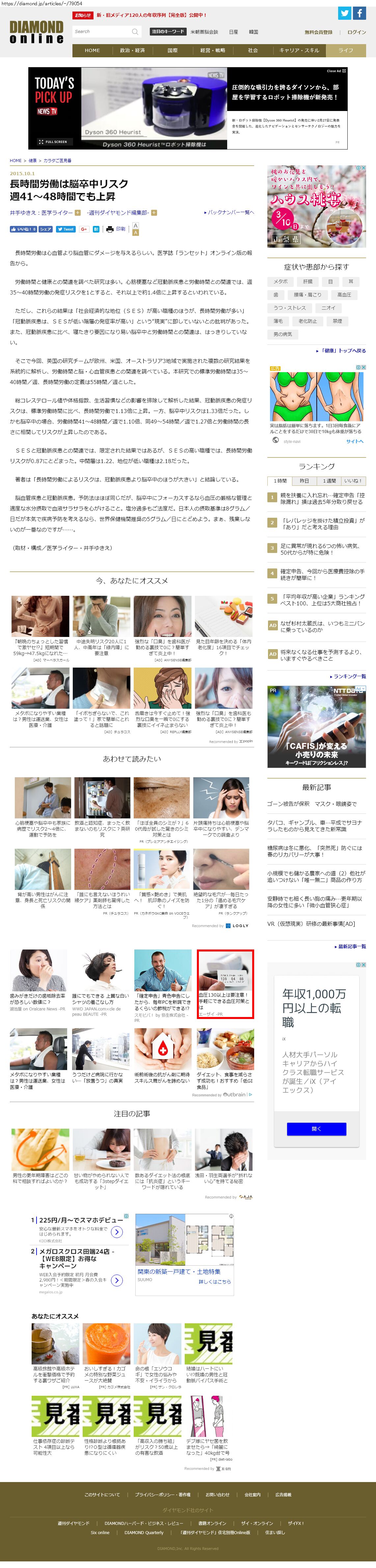Tap the 開く button in job ad
Viewport: 376px width, 1568px height.
[316, 1129]
